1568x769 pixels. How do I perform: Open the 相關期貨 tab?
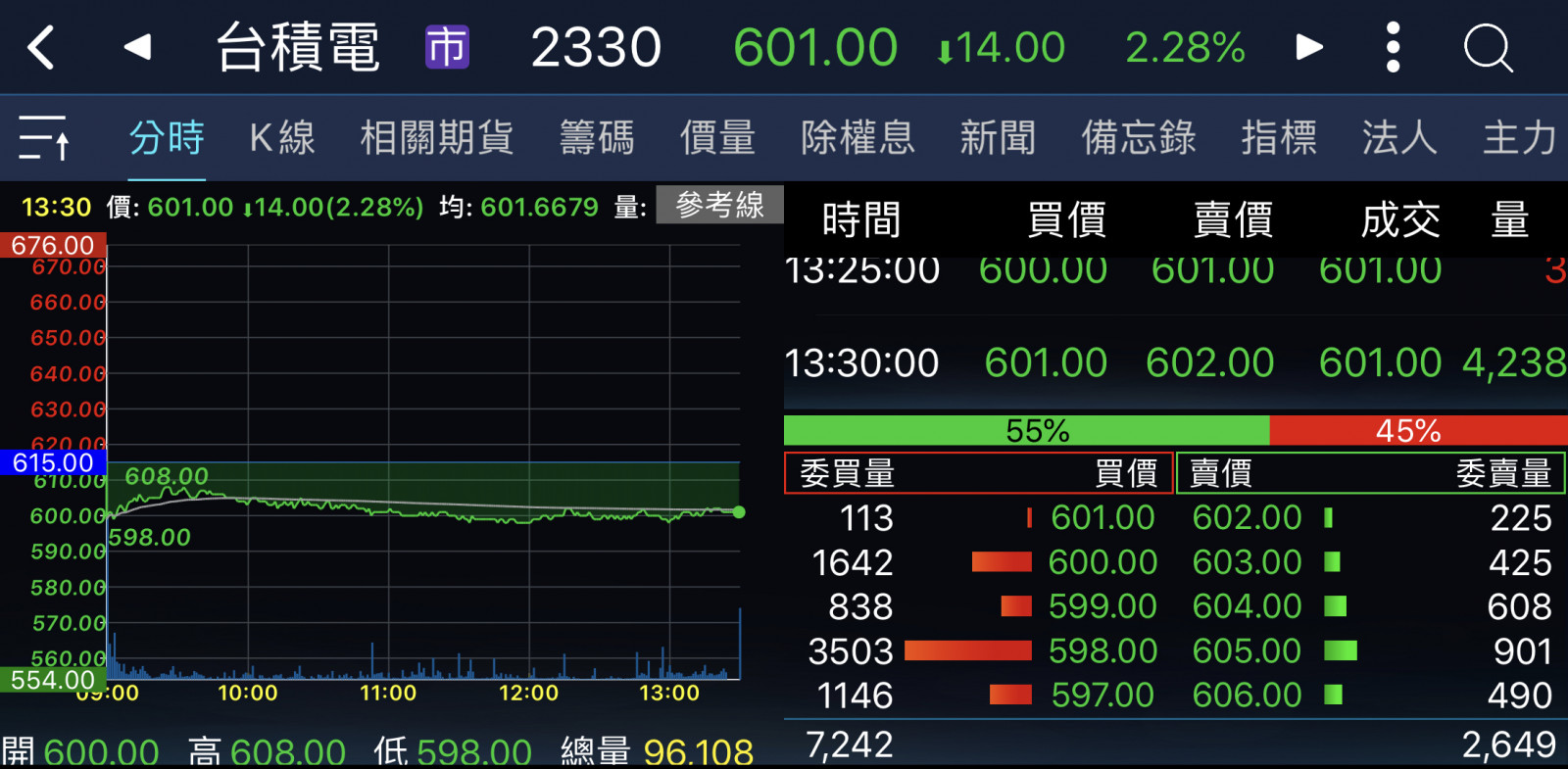[436, 137]
